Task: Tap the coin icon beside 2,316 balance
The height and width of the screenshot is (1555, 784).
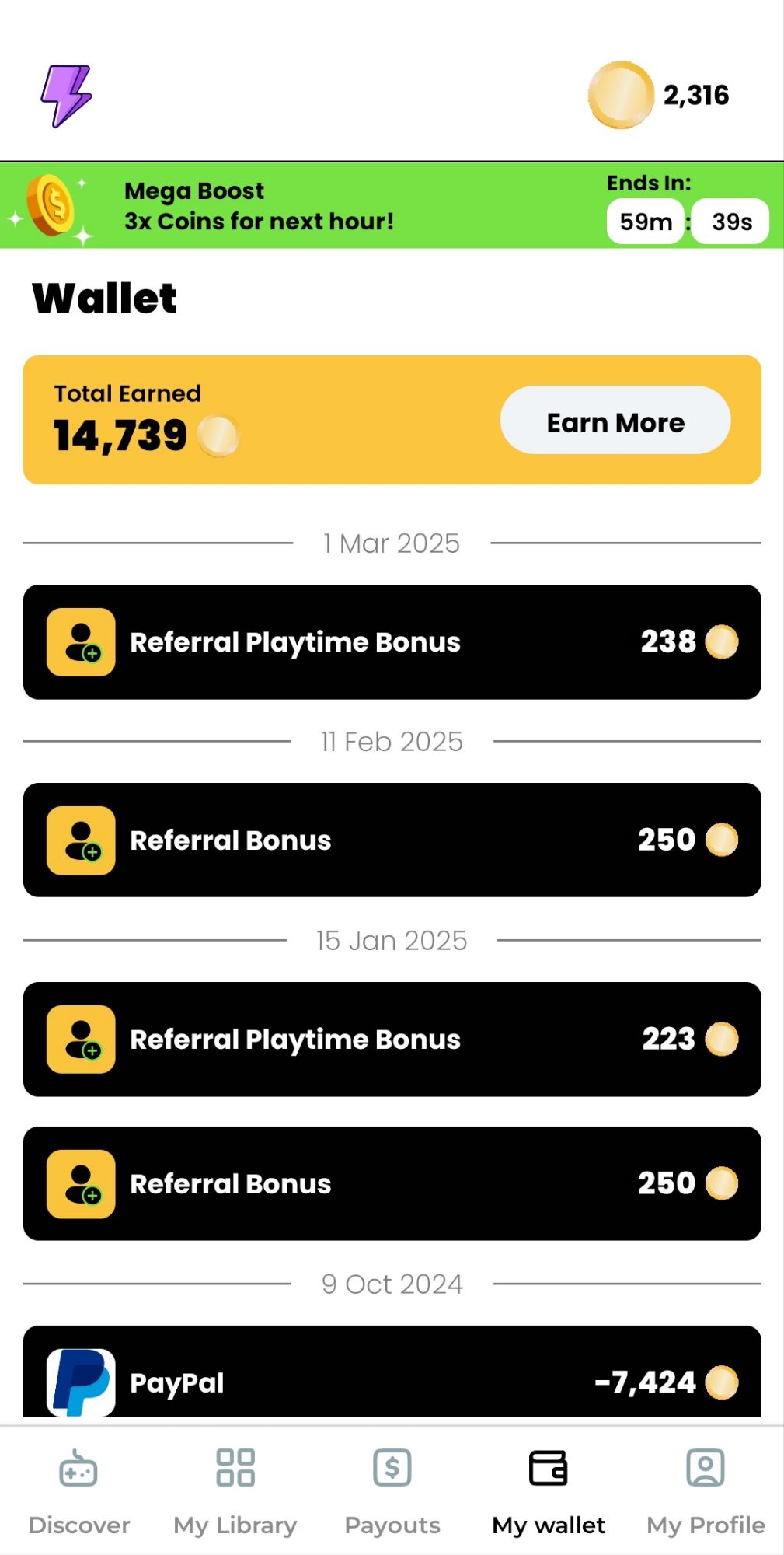Action: (x=619, y=95)
